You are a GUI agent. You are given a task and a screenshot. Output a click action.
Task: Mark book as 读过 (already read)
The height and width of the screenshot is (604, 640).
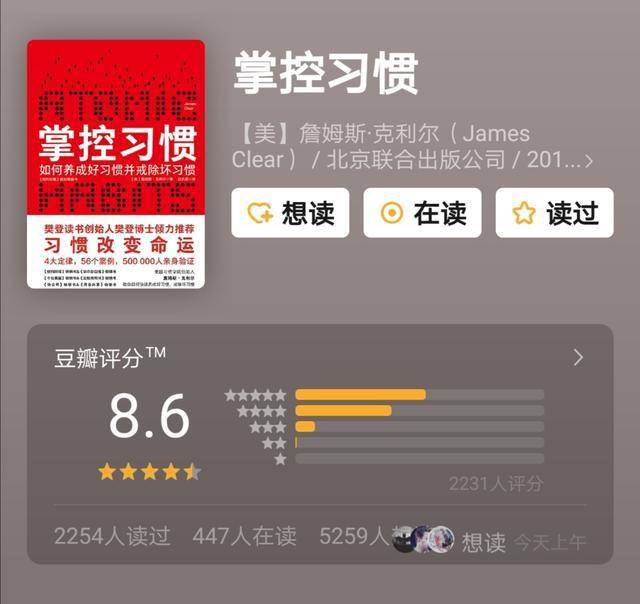pyautogui.click(x=554, y=213)
